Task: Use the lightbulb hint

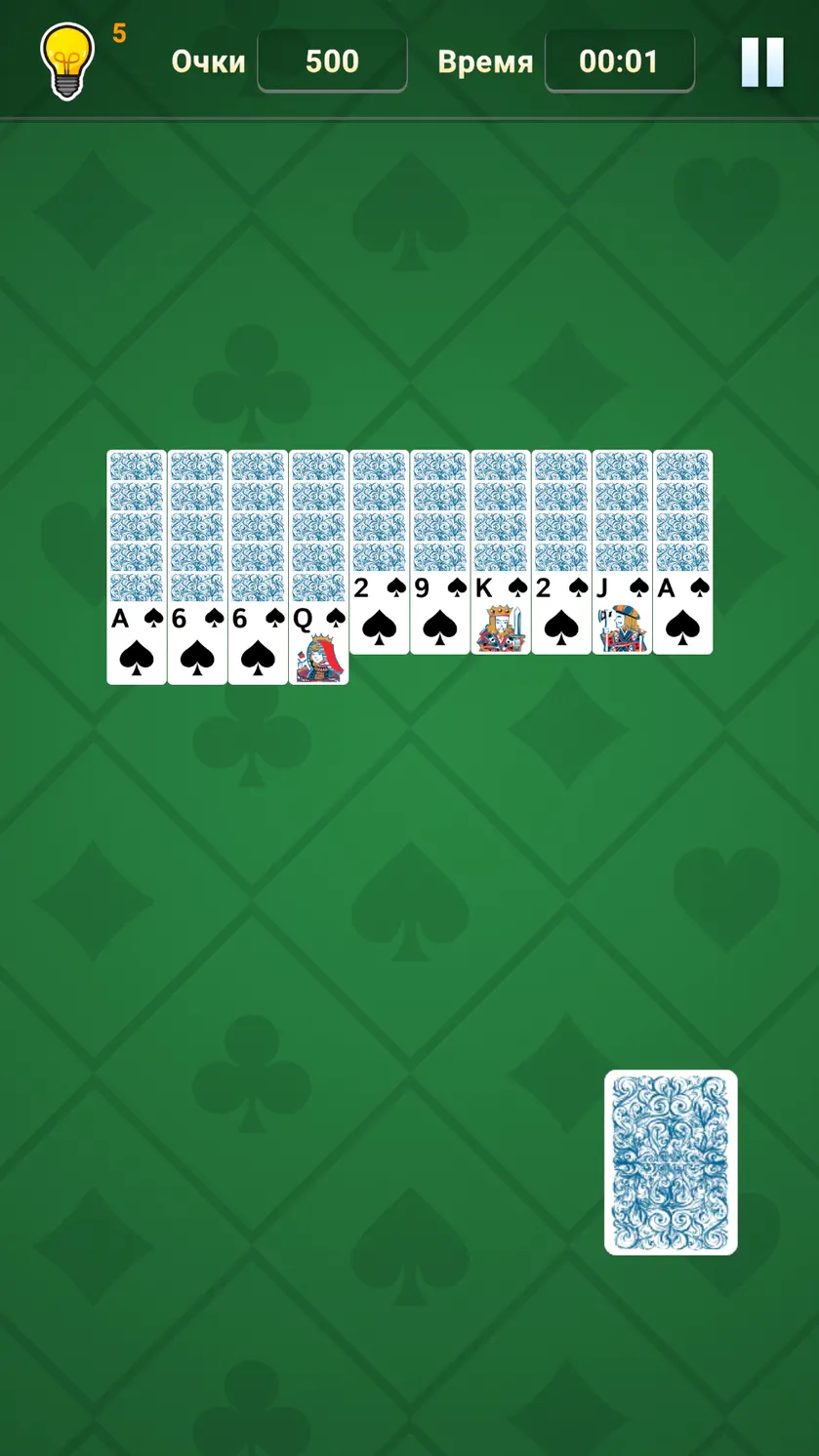Action: pos(67,61)
